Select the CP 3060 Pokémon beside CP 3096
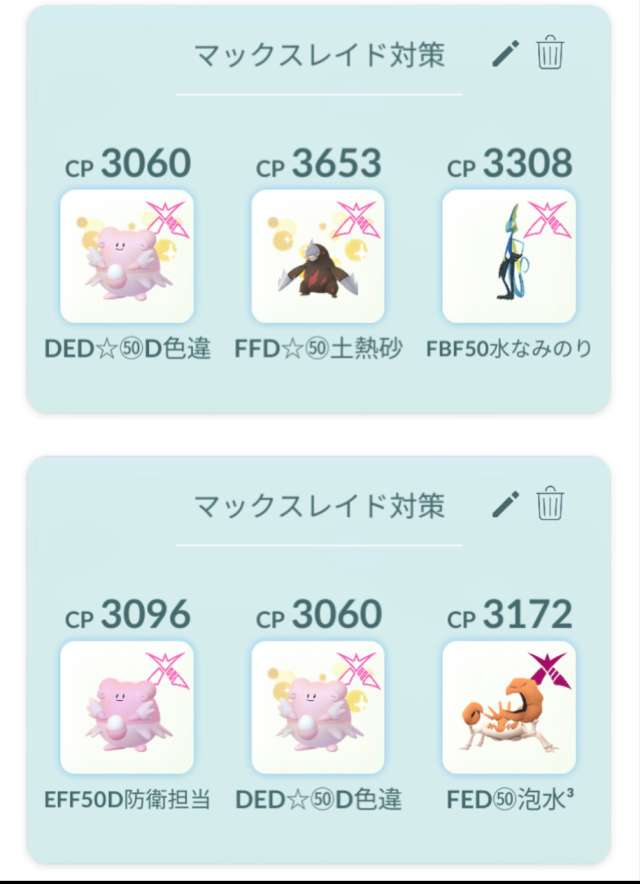 pos(318,707)
